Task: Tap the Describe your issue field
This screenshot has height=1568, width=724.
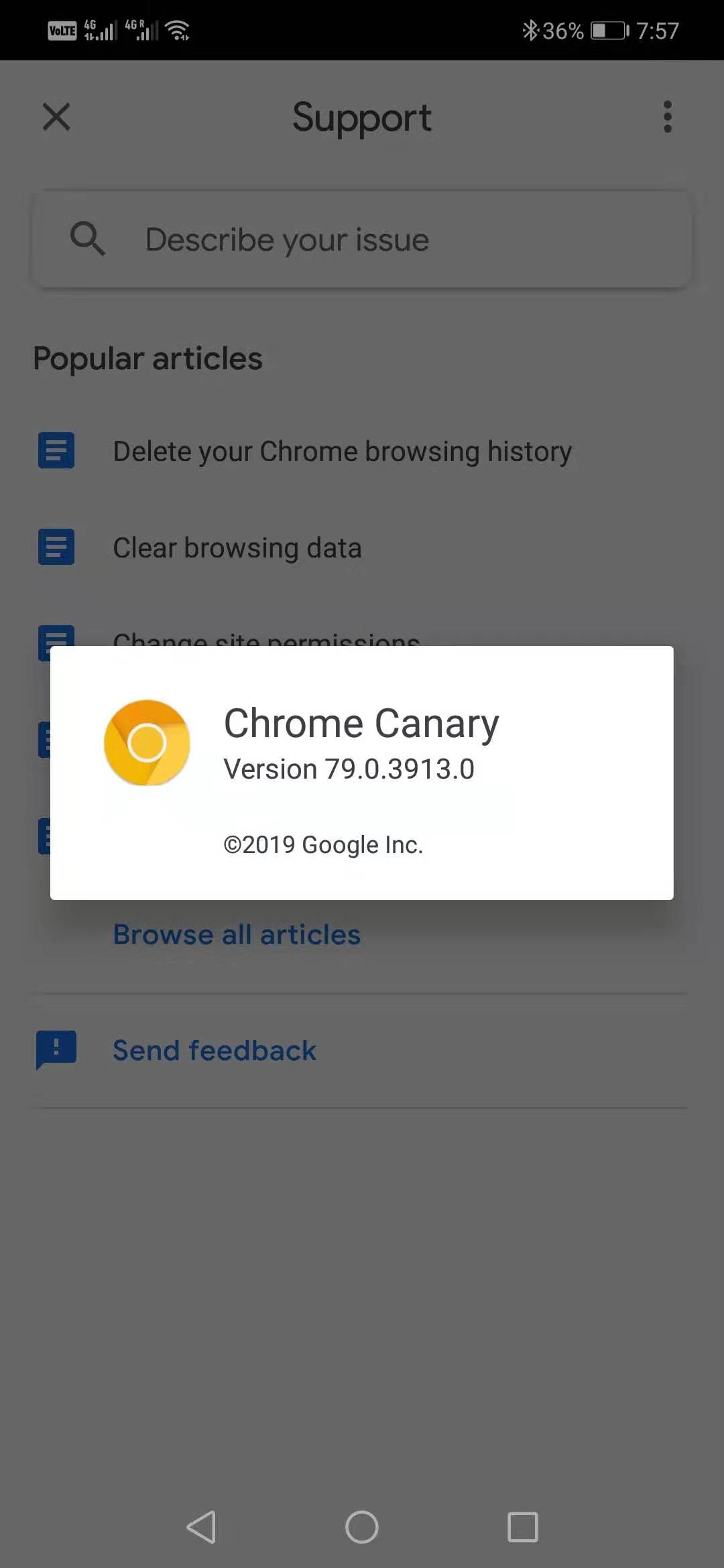Action: tap(362, 240)
